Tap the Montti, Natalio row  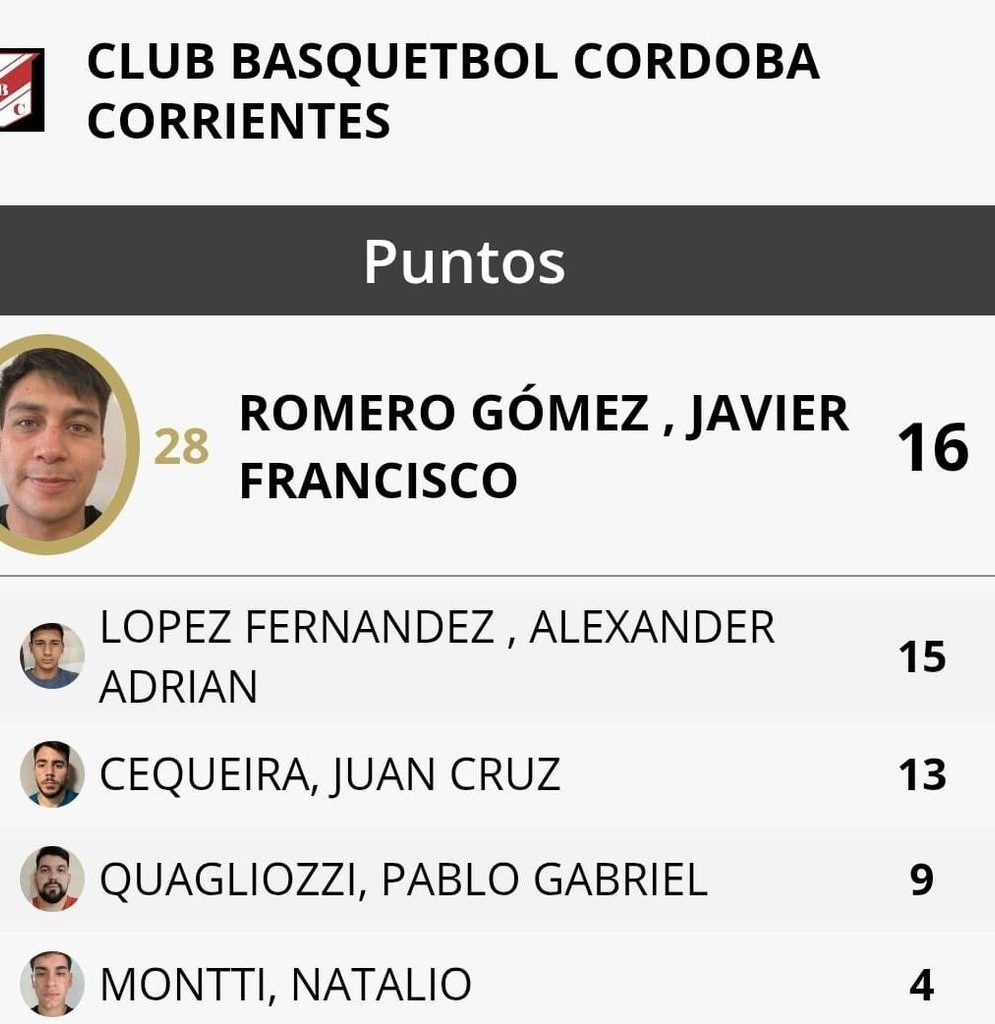[x=498, y=978]
